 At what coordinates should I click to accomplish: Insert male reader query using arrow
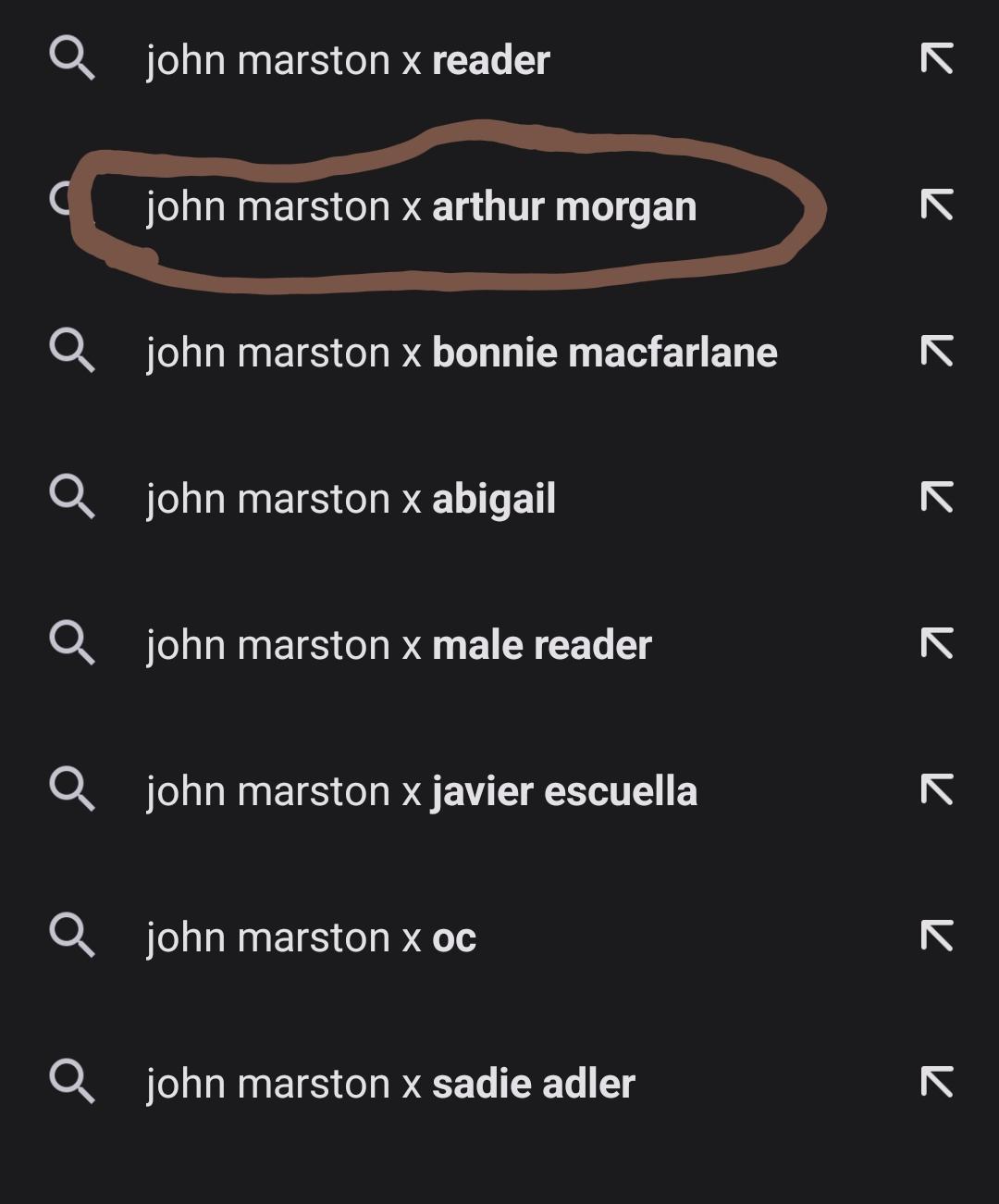click(936, 643)
